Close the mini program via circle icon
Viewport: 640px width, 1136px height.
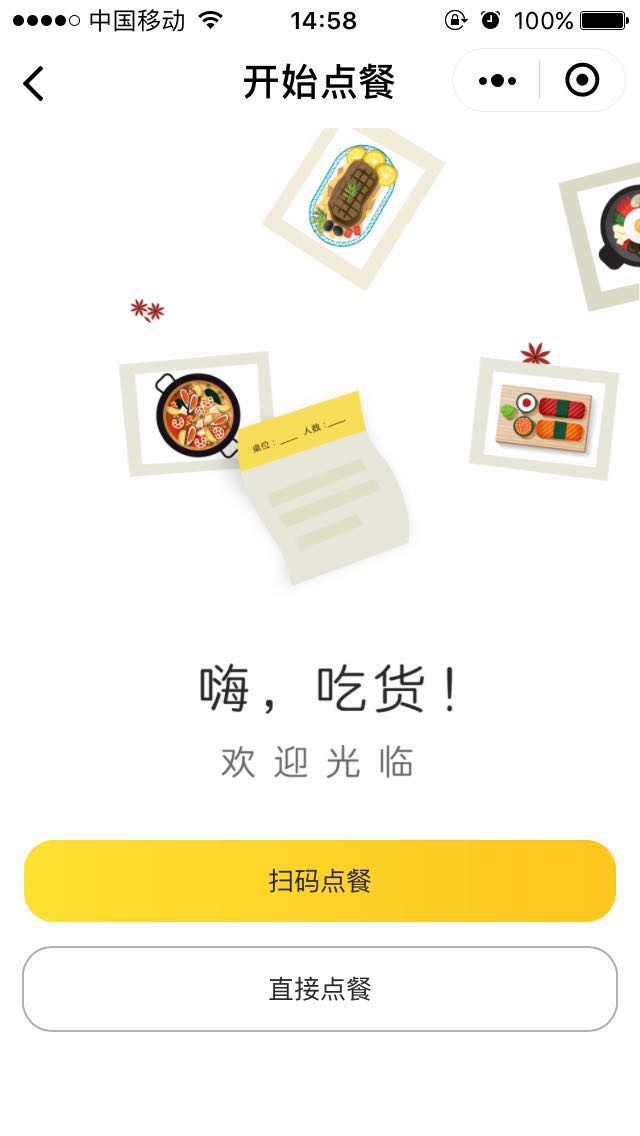pyautogui.click(x=582, y=81)
